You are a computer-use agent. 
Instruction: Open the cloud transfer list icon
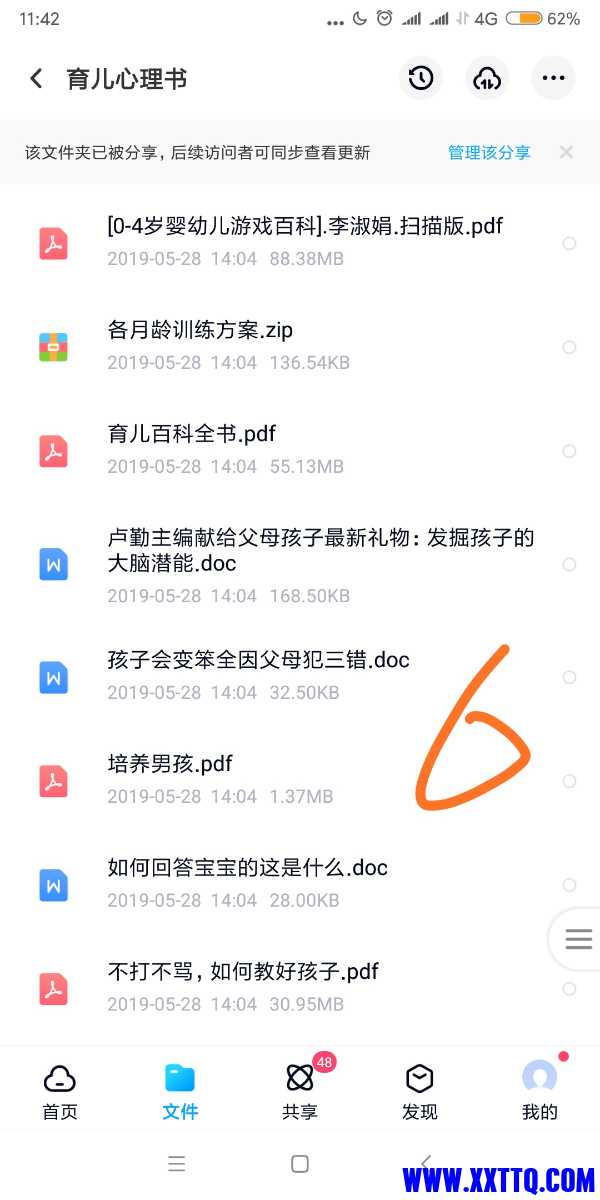click(x=487, y=78)
